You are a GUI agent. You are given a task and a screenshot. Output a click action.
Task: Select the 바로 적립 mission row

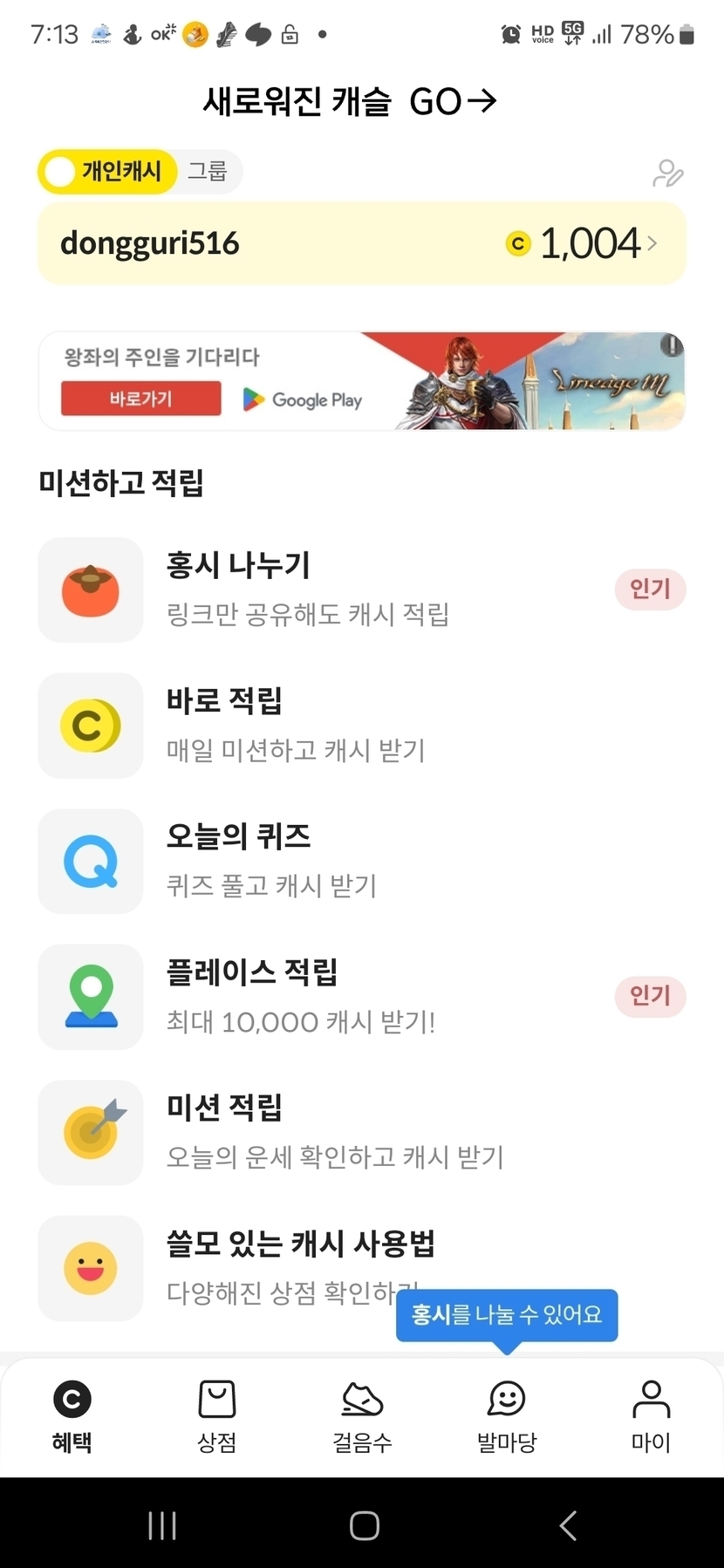point(361,725)
